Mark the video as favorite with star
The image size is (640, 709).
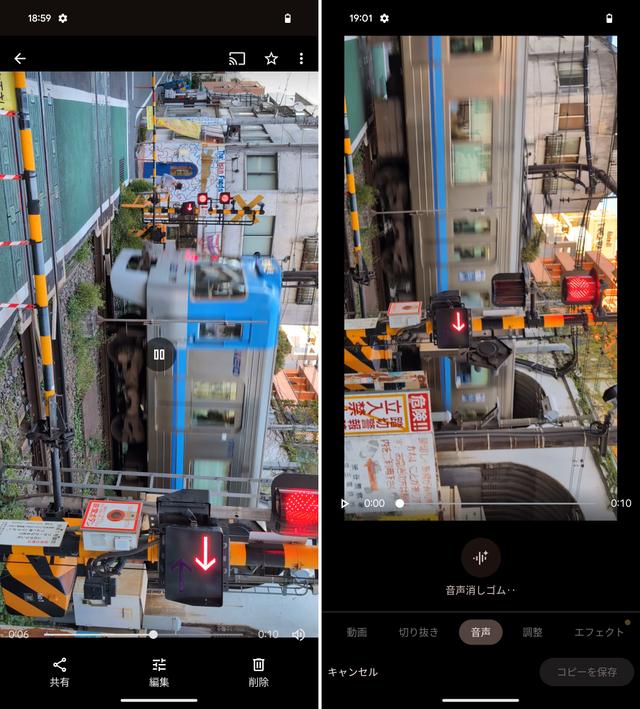pos(271,59)
